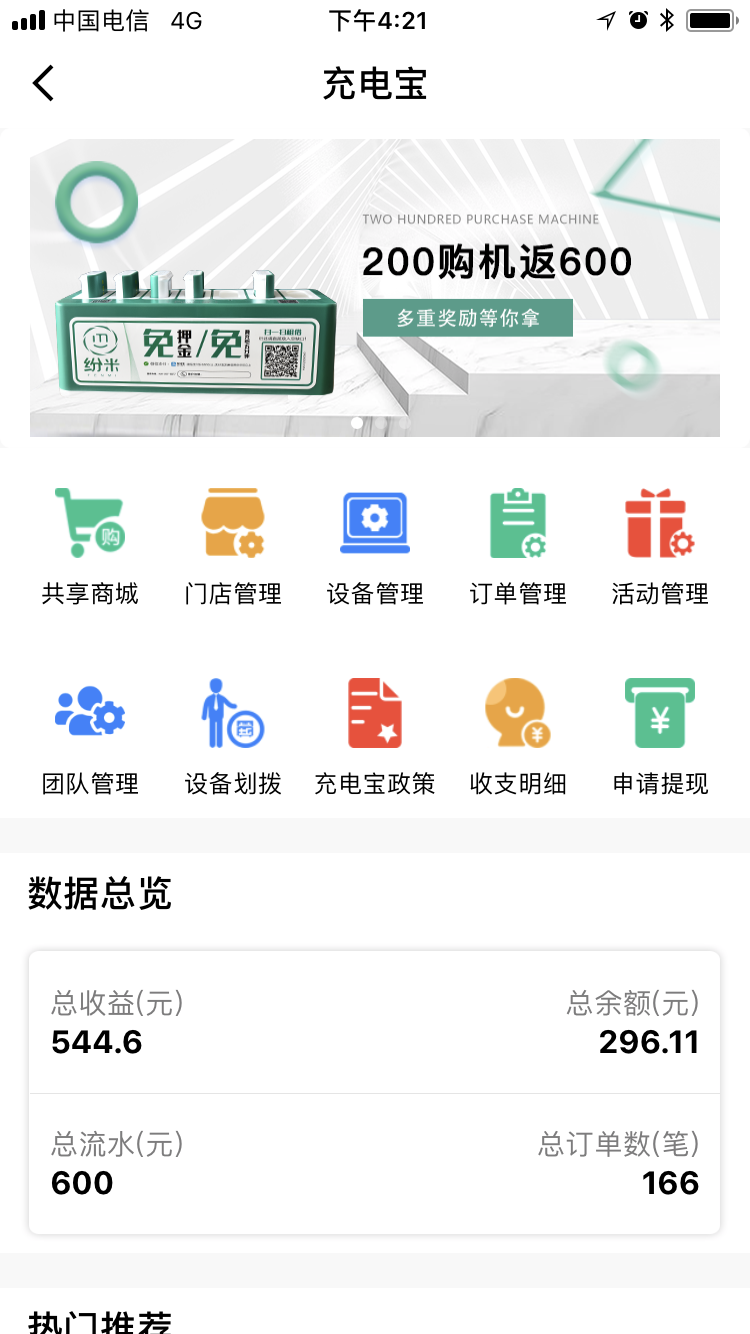Screen dimensions: 750x1334
Task: Open the 200购机返600 promotion banner
Action: coord(375,288)
